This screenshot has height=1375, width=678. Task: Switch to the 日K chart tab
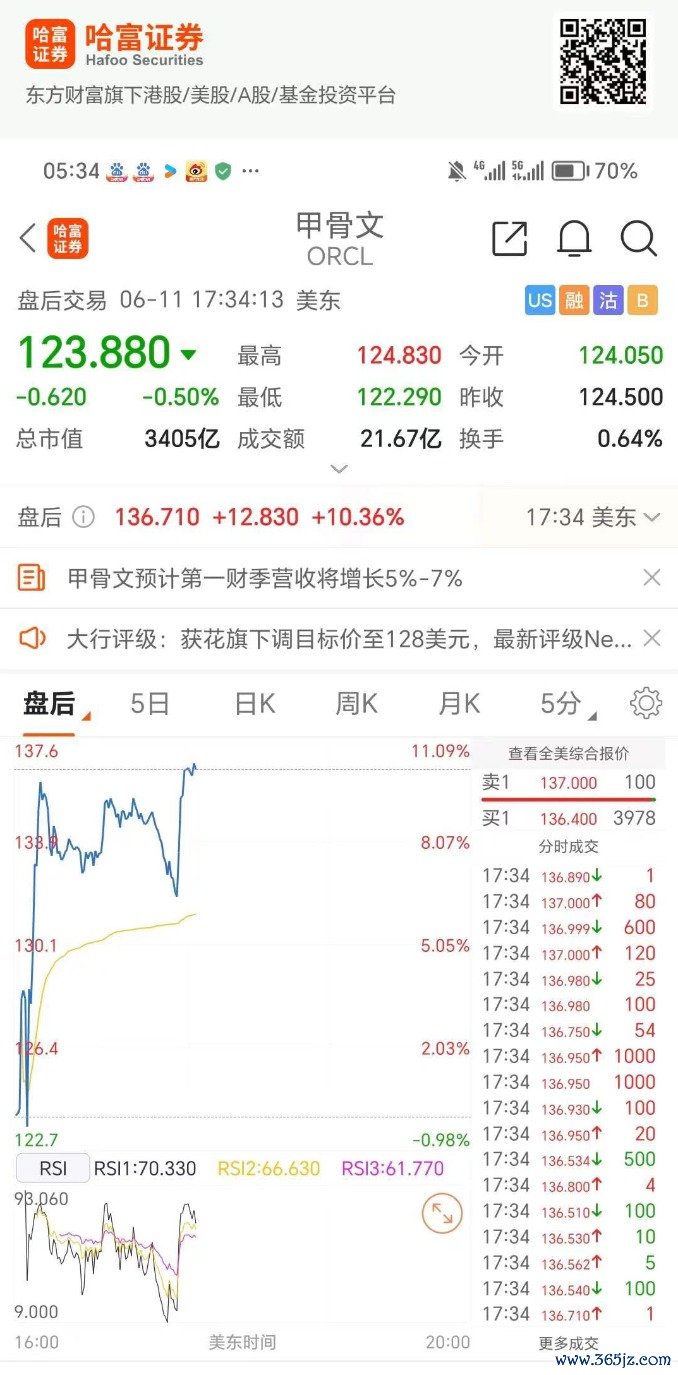[254, 704]
